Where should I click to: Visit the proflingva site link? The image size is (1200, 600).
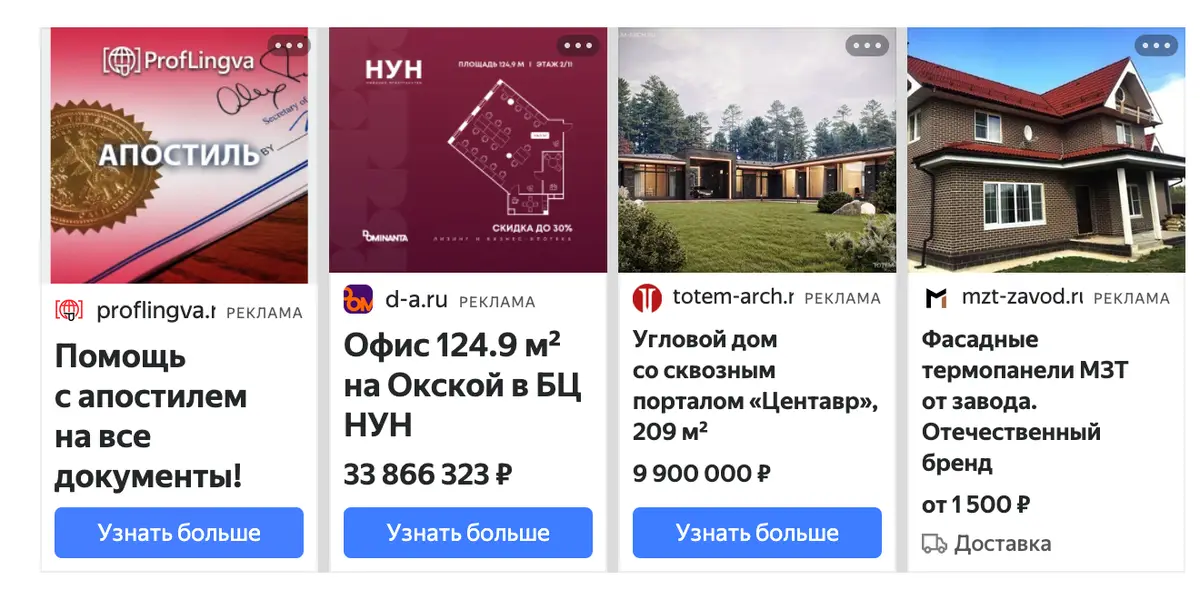tap(156, 311)
